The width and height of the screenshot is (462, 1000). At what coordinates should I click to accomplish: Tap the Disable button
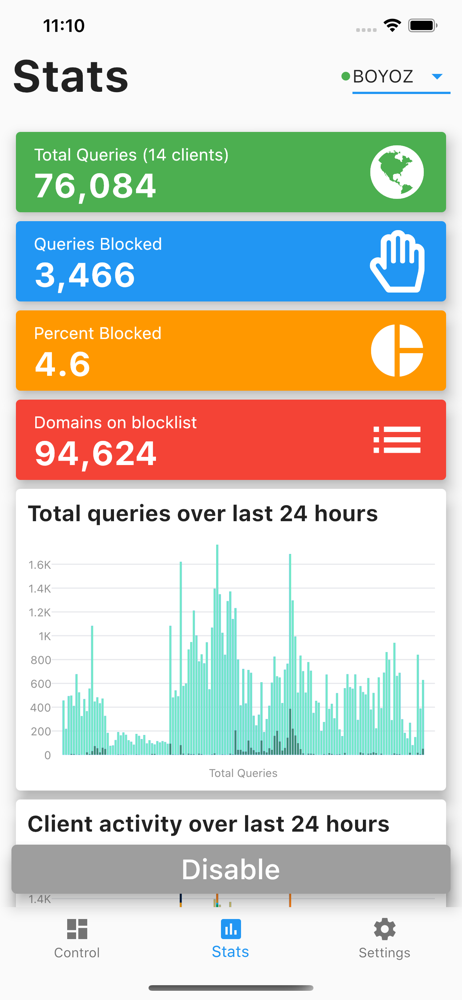(230, 869)
